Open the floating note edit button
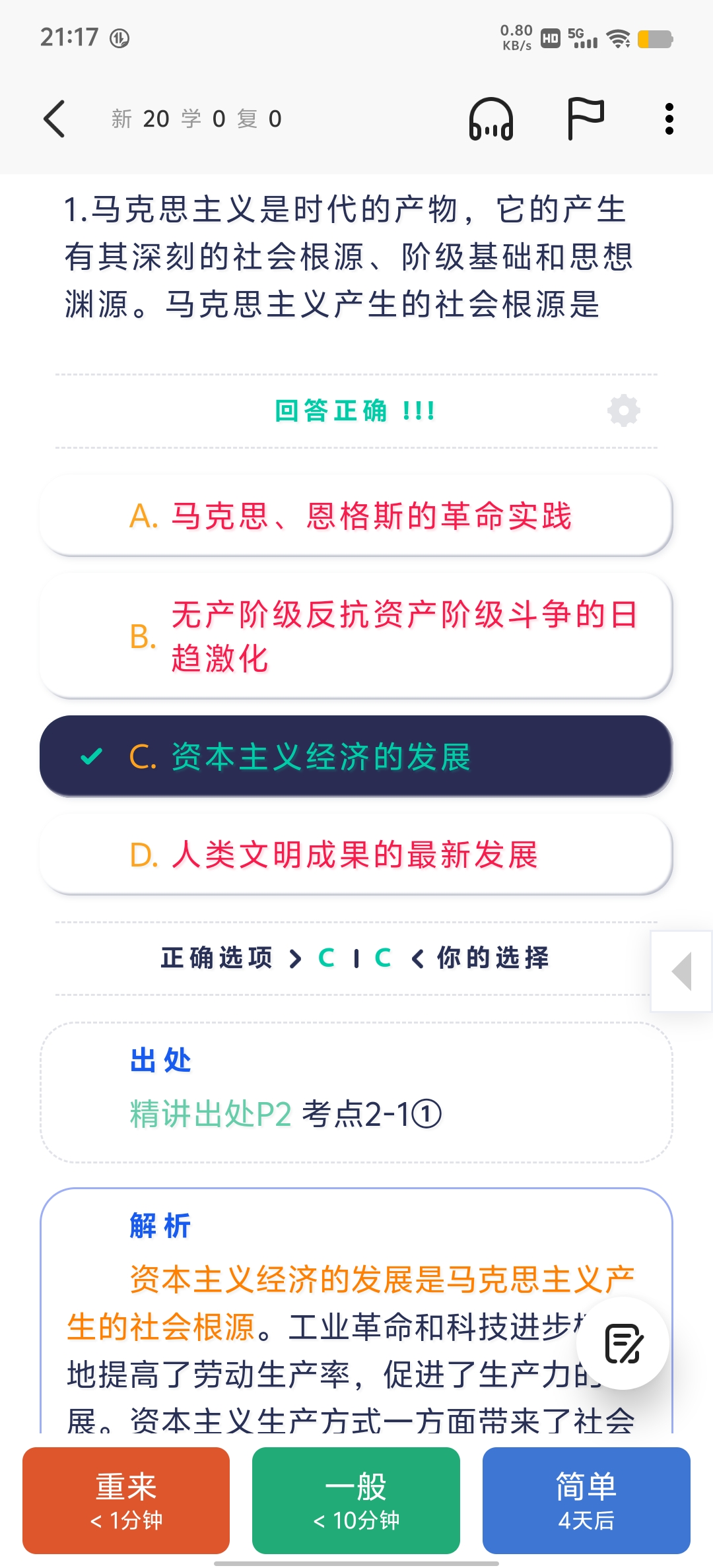Image resolution: width=713 pixels, height=1568 pixels. pyautogui.click(x=623, y=1344)
